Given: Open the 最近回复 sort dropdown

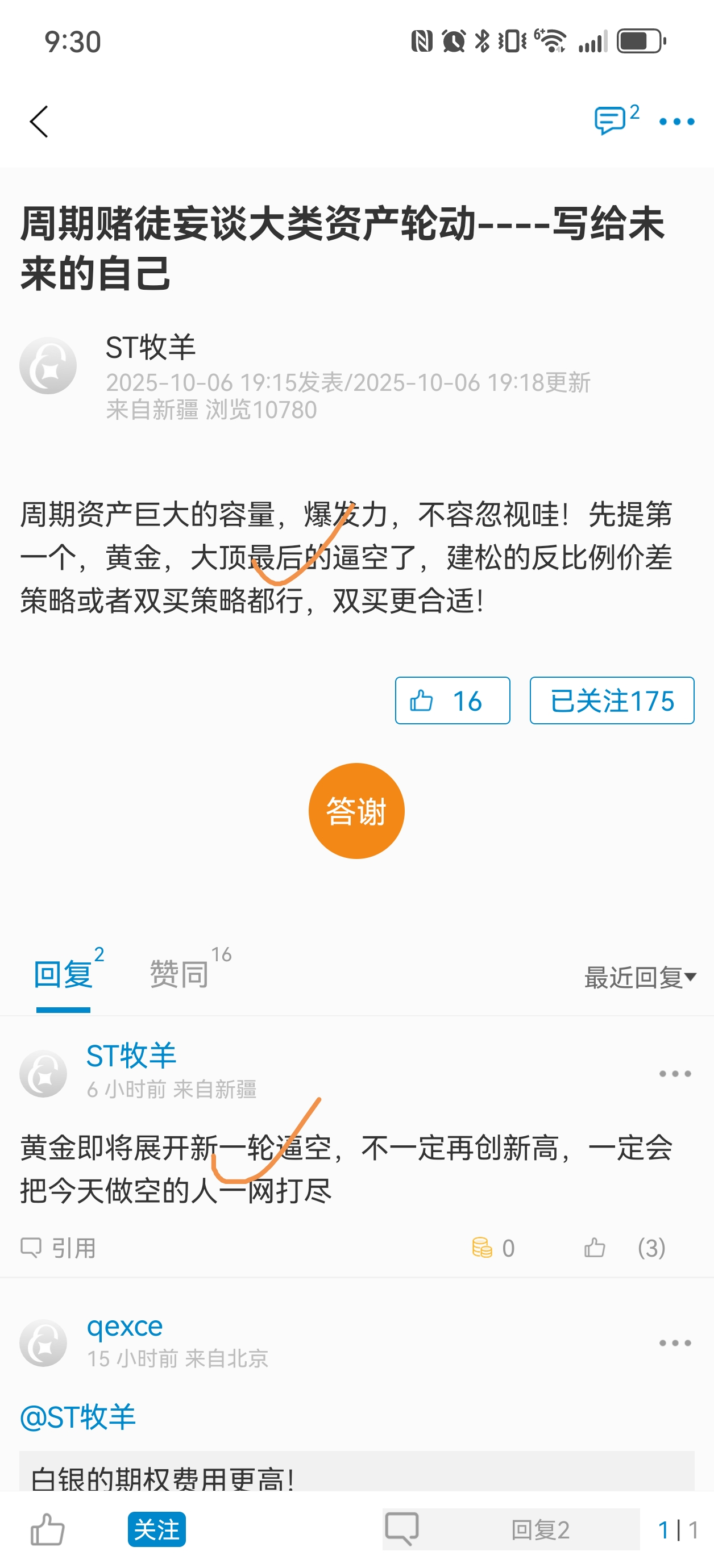Looking at the screenshot, I should pyautogui.click(x=639, y=978).
